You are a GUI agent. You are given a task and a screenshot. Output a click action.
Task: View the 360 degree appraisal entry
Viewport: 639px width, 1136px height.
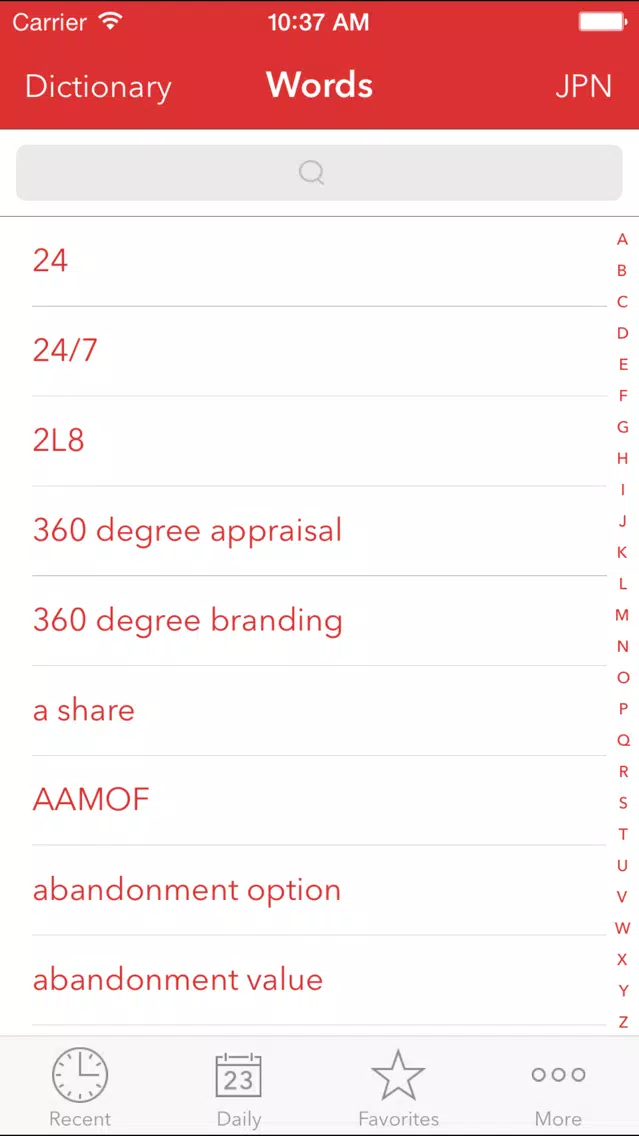pyautogui.click(x=319, y=531)
